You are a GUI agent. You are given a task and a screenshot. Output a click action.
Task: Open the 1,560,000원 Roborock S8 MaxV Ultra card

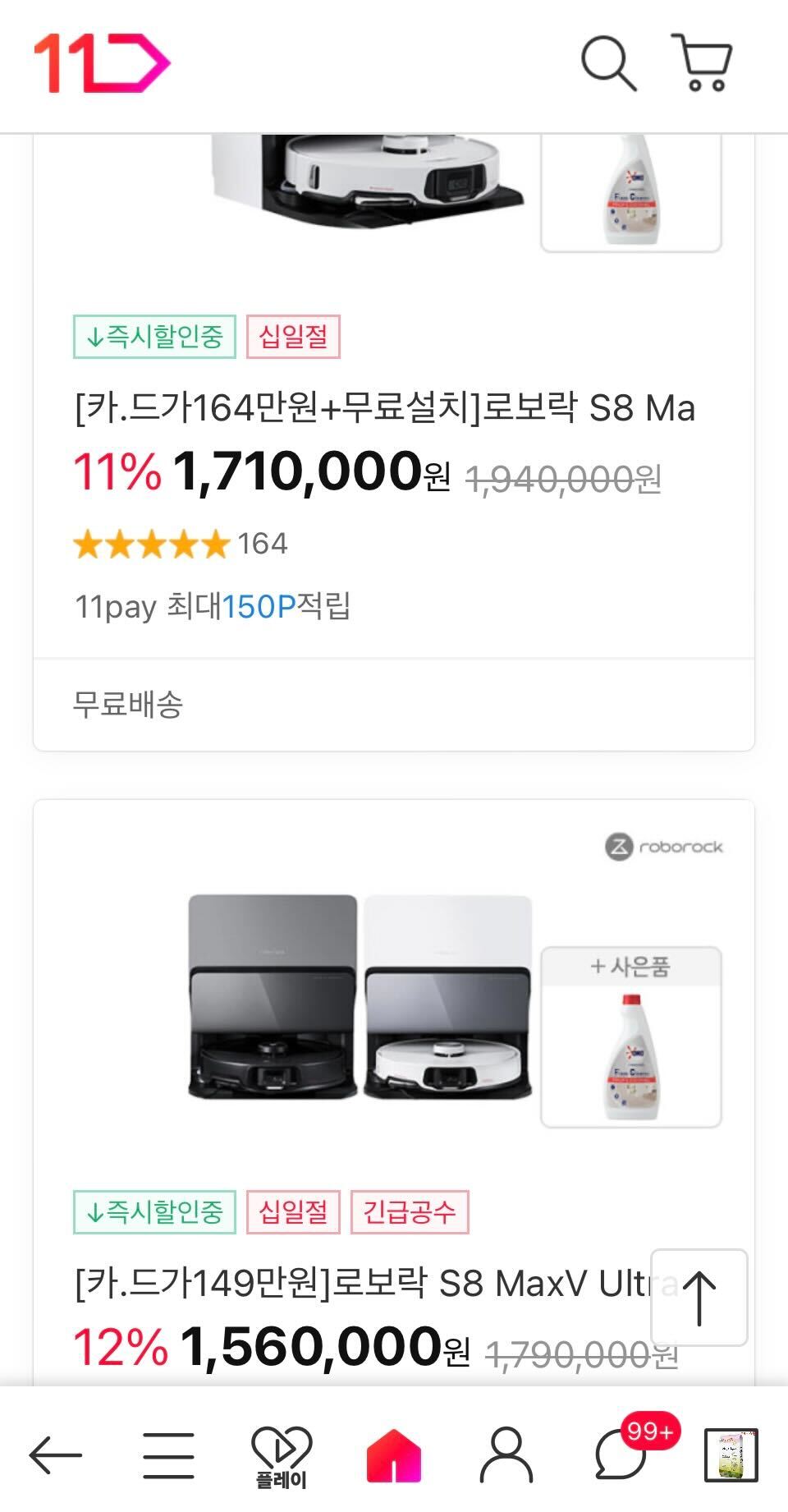coord(361,1283)
